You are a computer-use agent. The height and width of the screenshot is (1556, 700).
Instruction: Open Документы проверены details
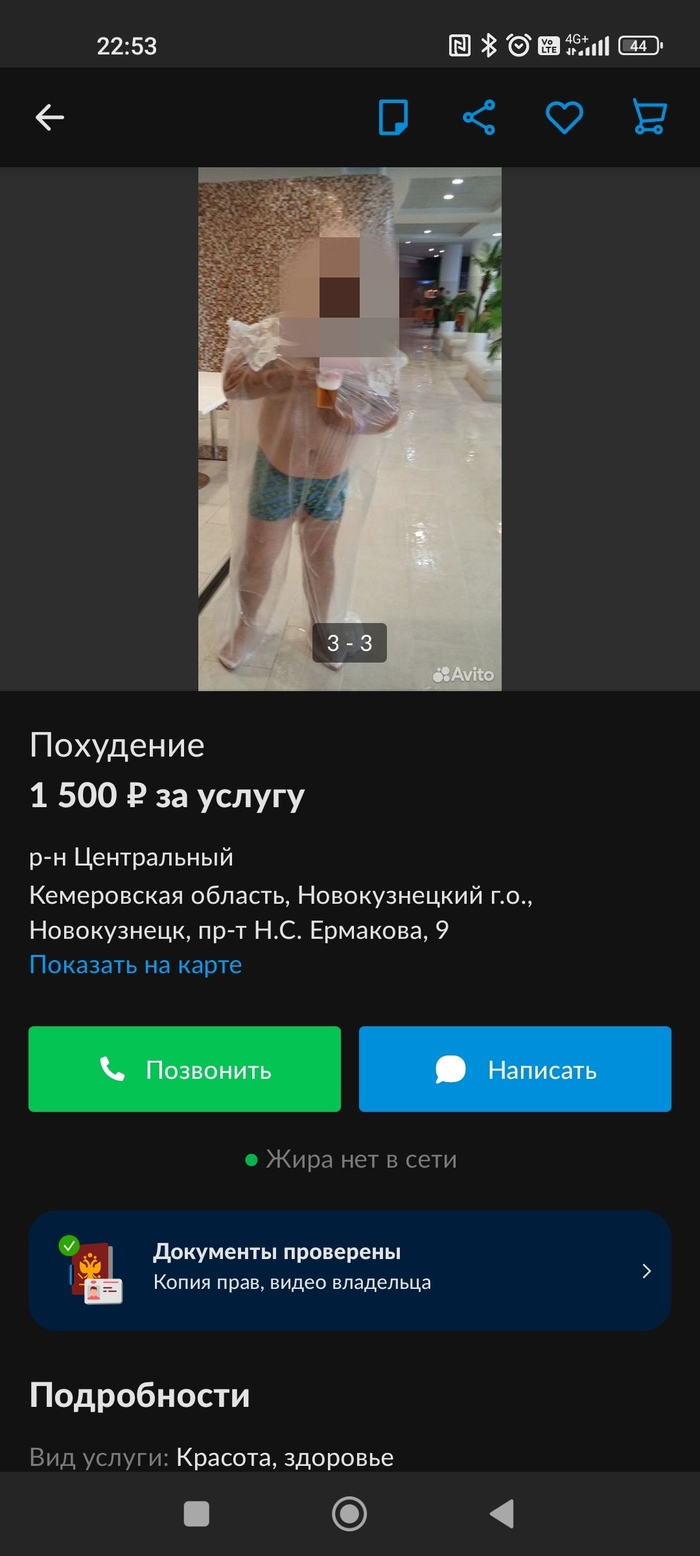tap(349, 1270)
